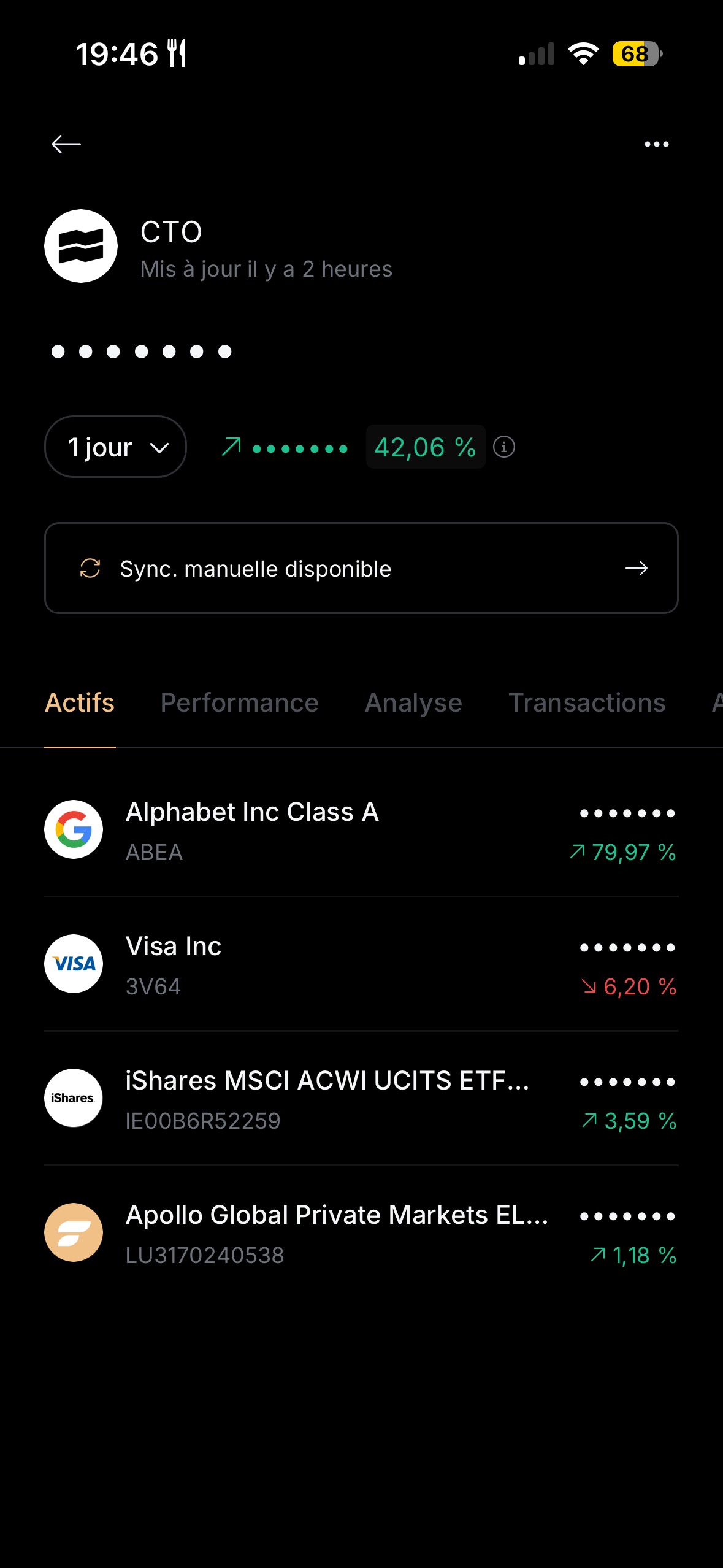Open the three-dot overflow menu
Screen dimensions: 723x1568
coord(656,144)
